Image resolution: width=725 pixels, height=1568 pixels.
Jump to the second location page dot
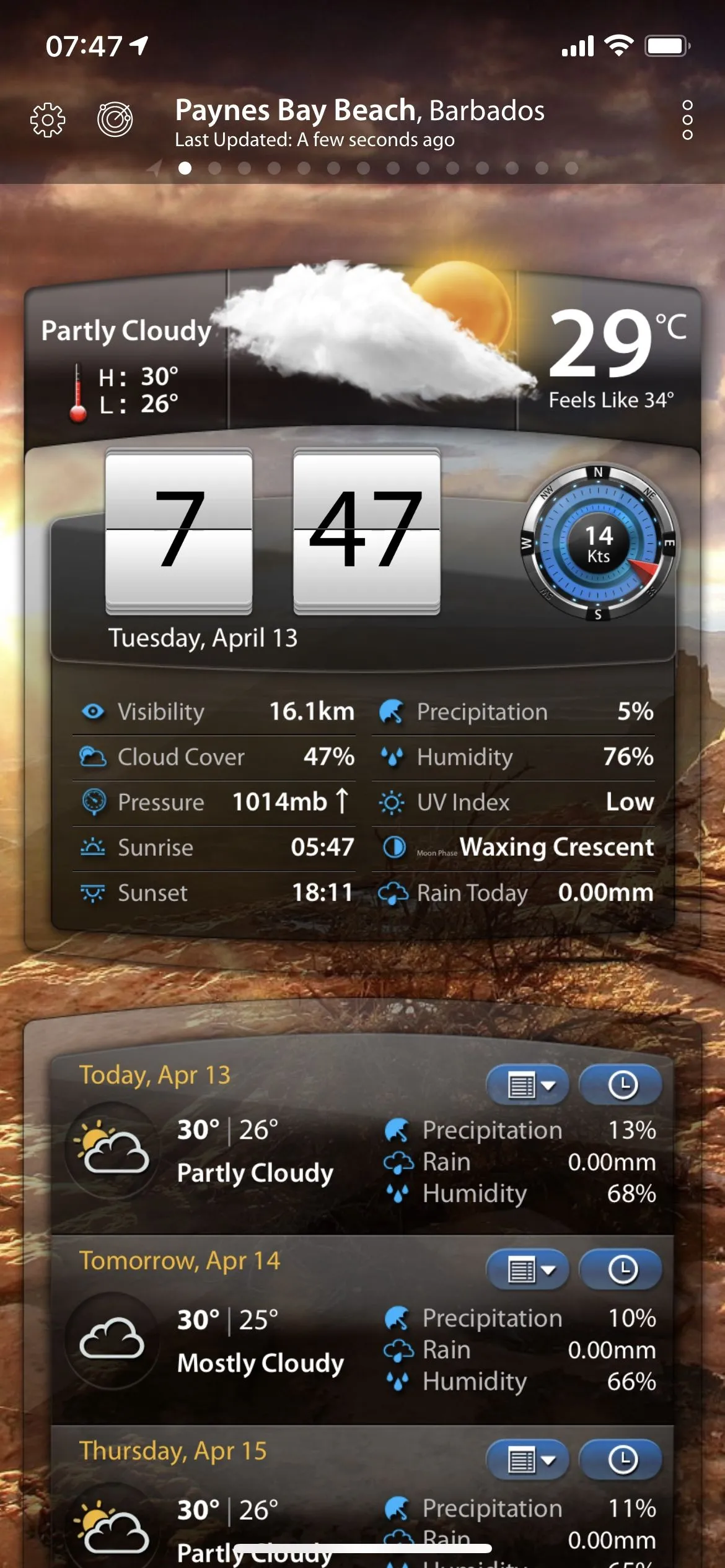click(x=215, y=168)
